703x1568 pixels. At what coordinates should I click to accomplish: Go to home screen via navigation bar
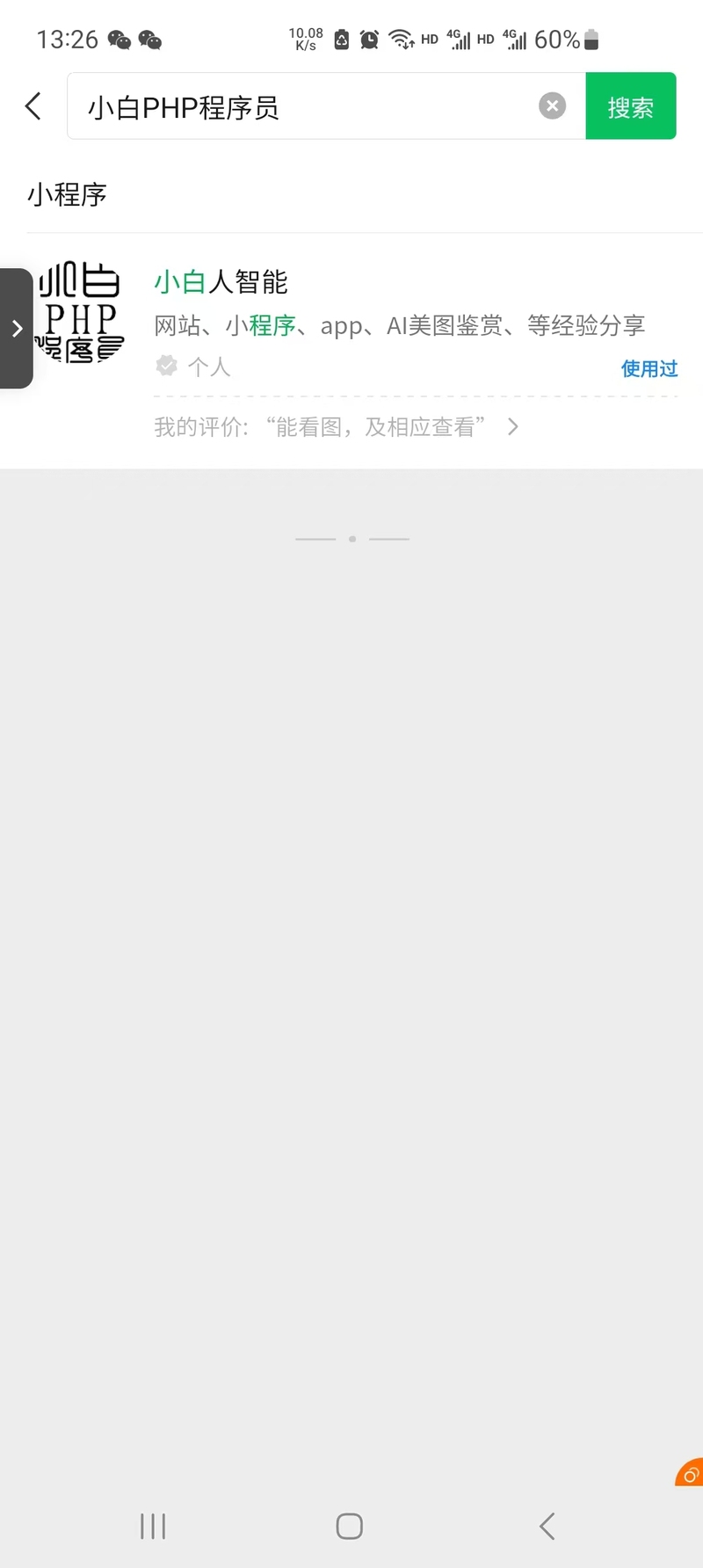point(350,1527)
